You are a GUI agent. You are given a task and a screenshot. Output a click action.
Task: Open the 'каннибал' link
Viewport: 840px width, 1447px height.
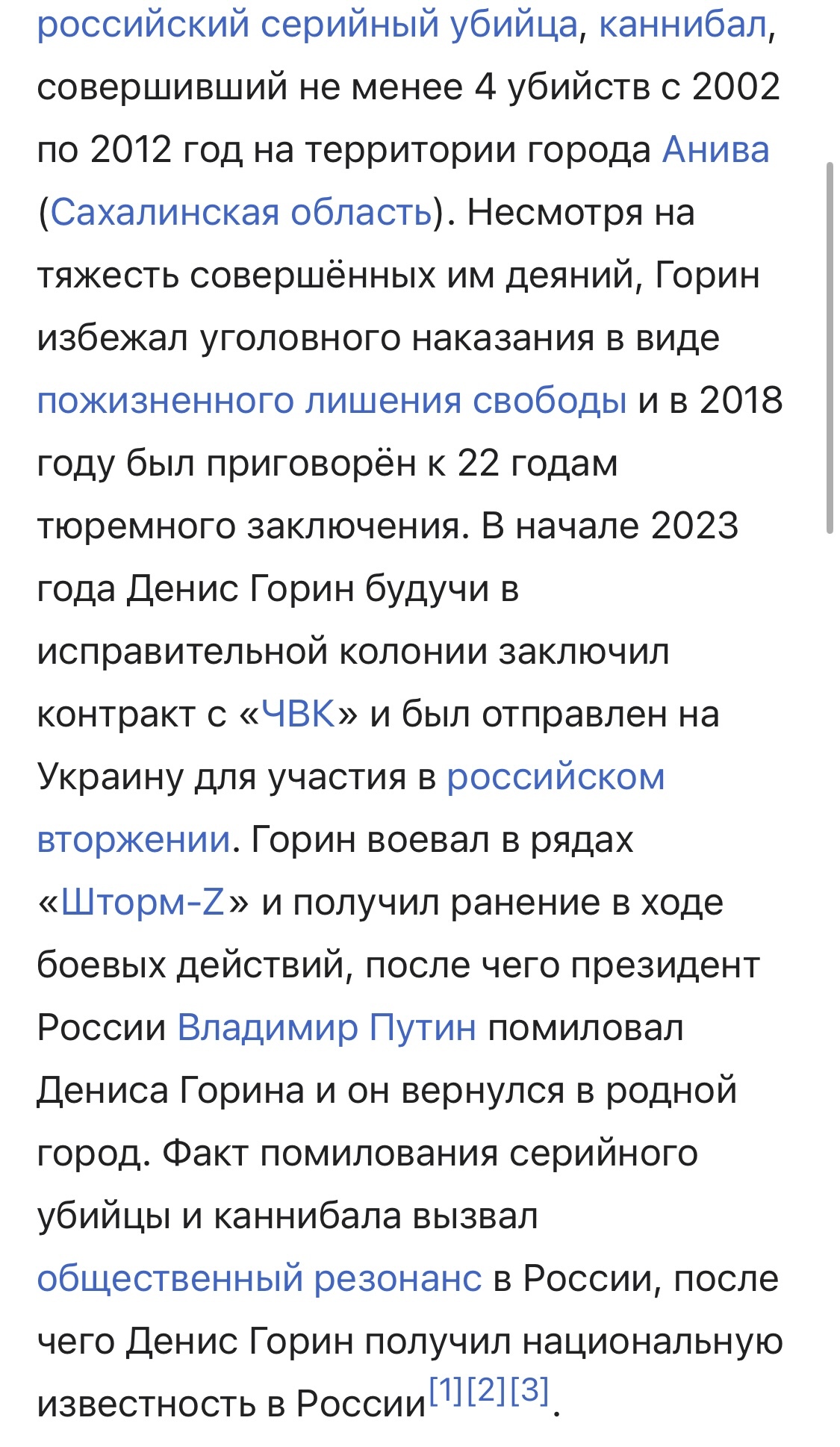(x=682, y=25)
